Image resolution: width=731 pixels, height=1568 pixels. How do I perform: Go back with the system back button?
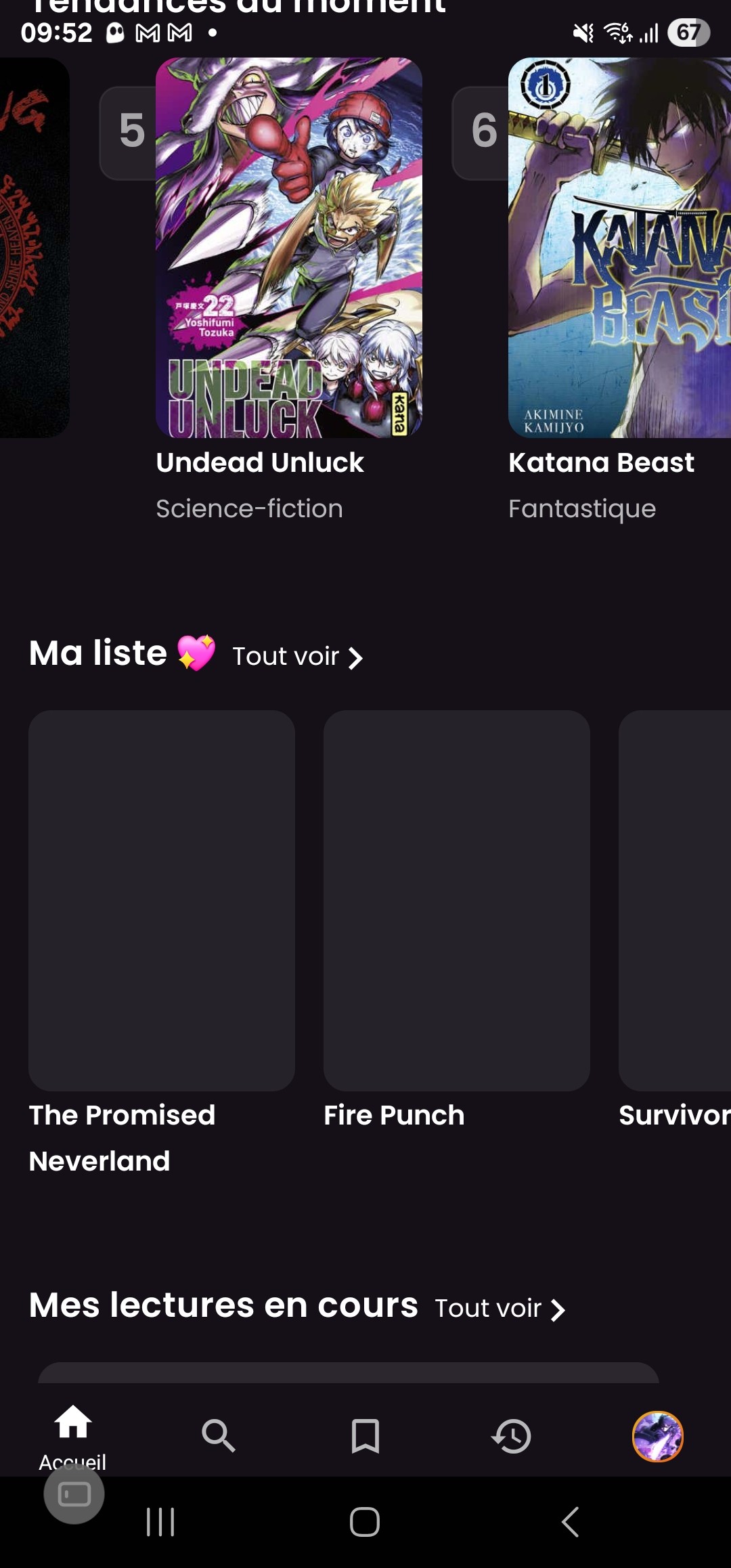pos(570,1522)
